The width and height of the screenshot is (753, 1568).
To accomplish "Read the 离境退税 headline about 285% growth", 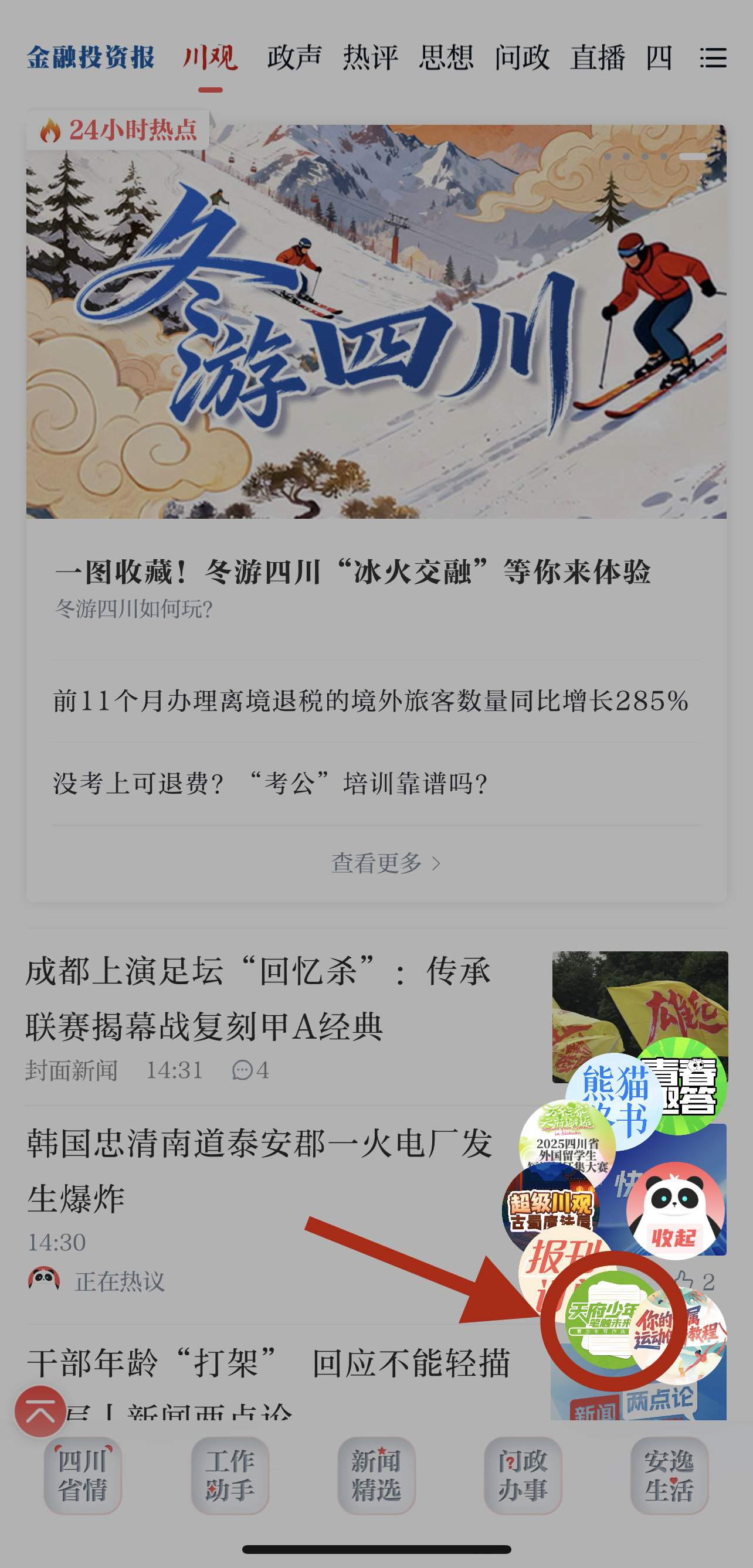I will [371, 701].
